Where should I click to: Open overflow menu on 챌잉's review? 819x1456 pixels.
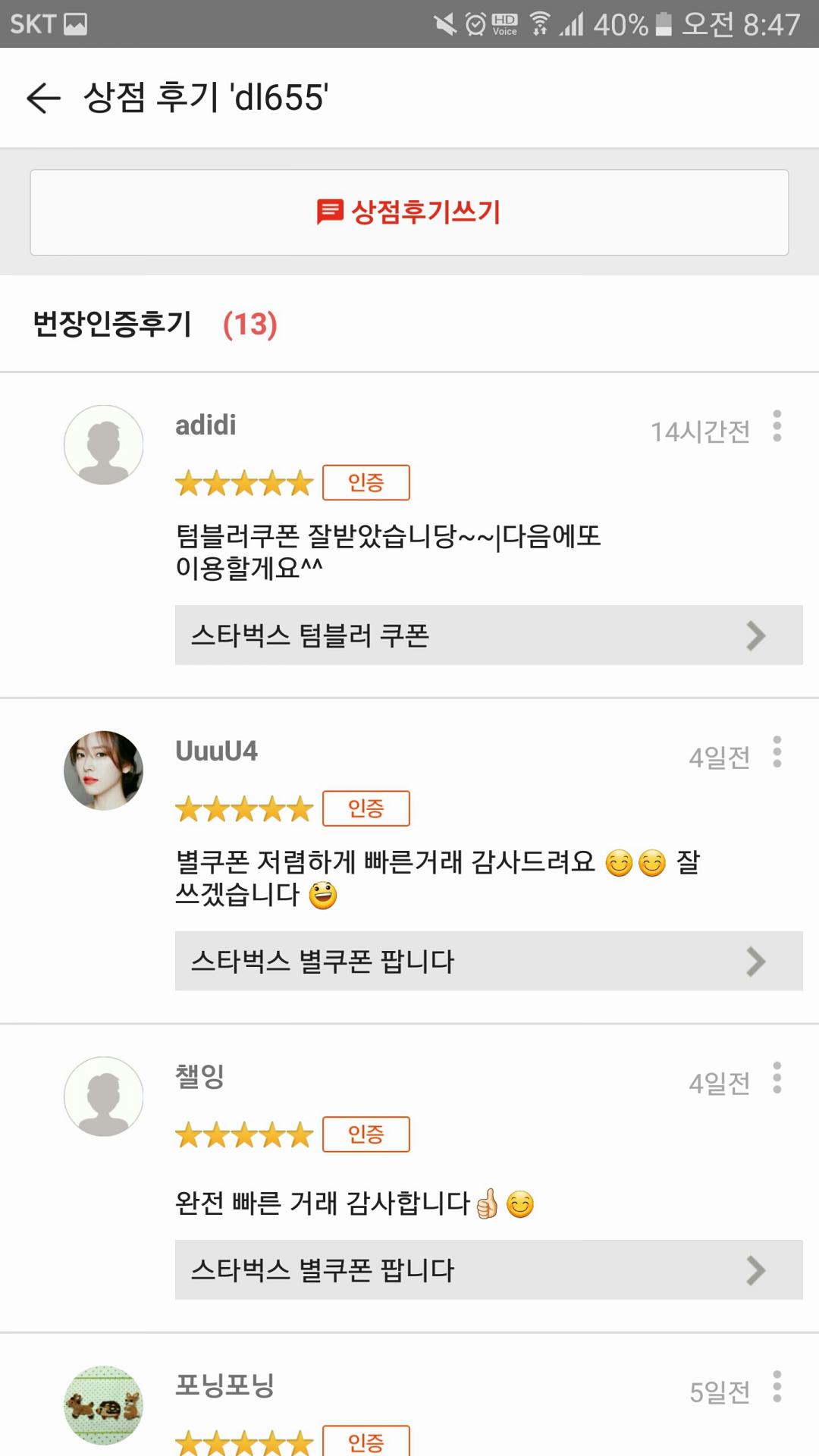click(777, 1078)
